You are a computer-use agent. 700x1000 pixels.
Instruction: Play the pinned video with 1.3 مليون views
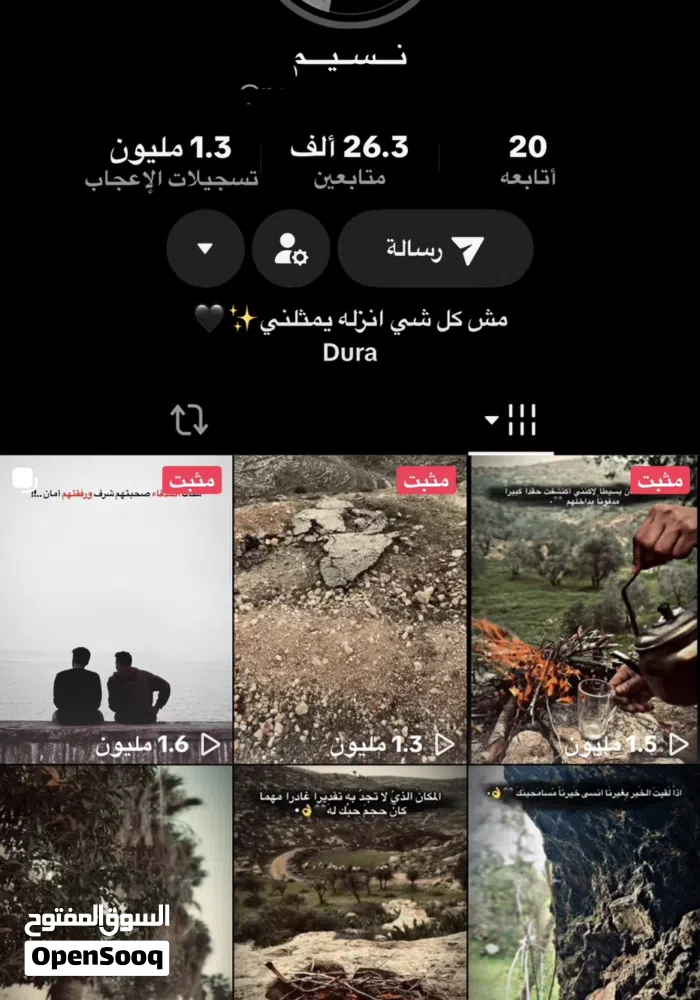(x=350, y=610)
